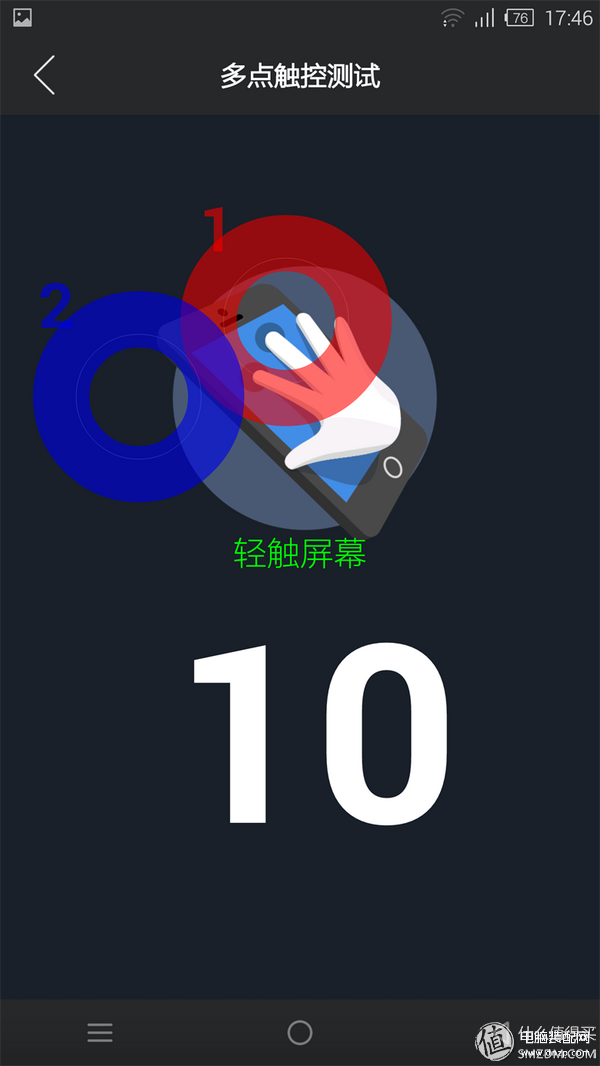Go back from the multi-touch test screen
The image size is (600, 1066).
click(x=44, y=75)
